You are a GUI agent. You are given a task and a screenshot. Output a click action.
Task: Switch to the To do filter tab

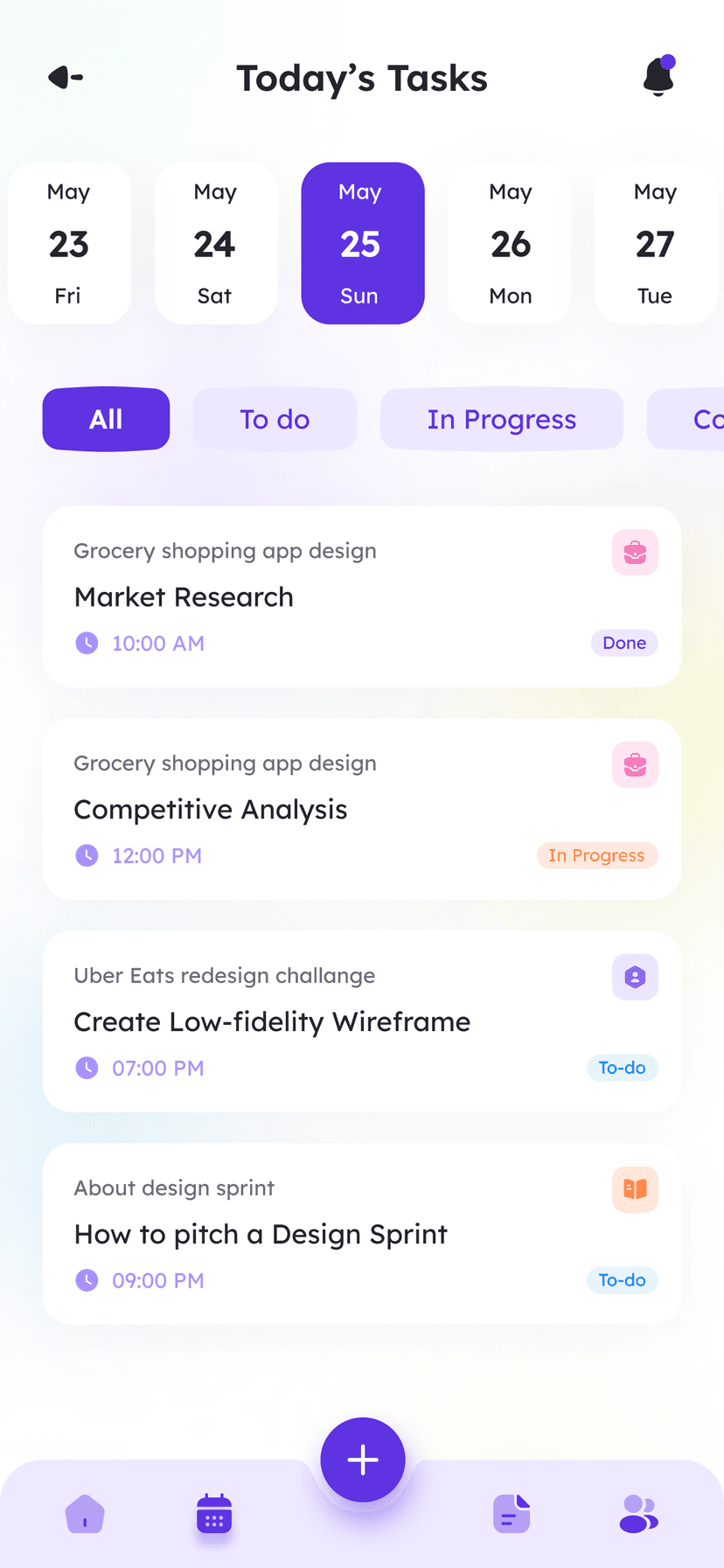point(275,419)
